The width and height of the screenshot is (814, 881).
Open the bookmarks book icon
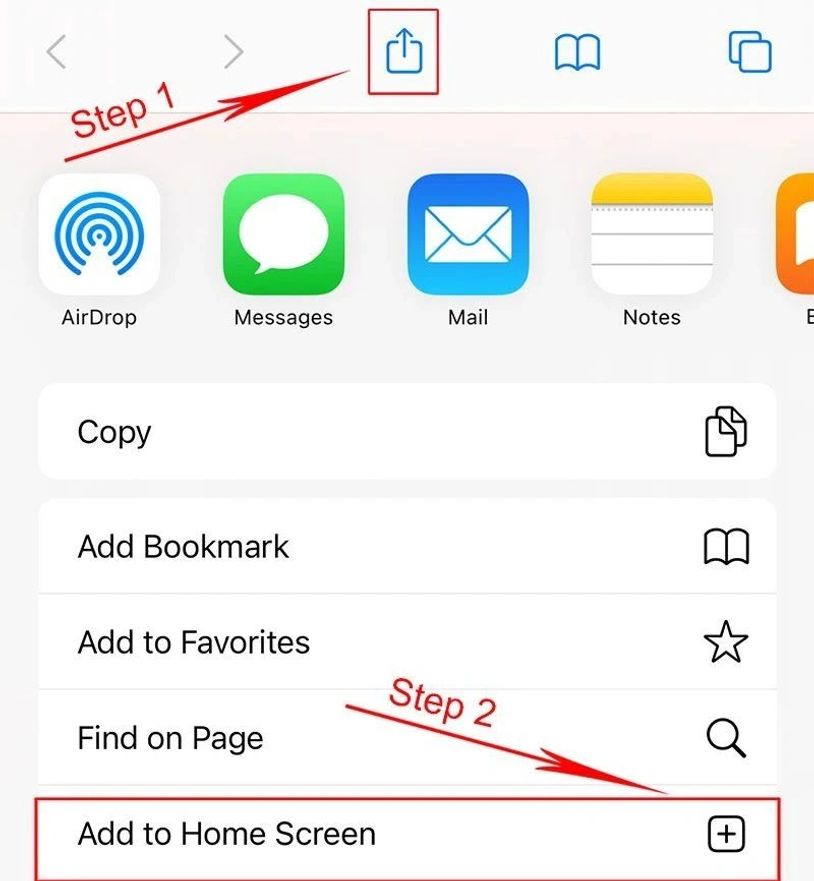point(577,51)
